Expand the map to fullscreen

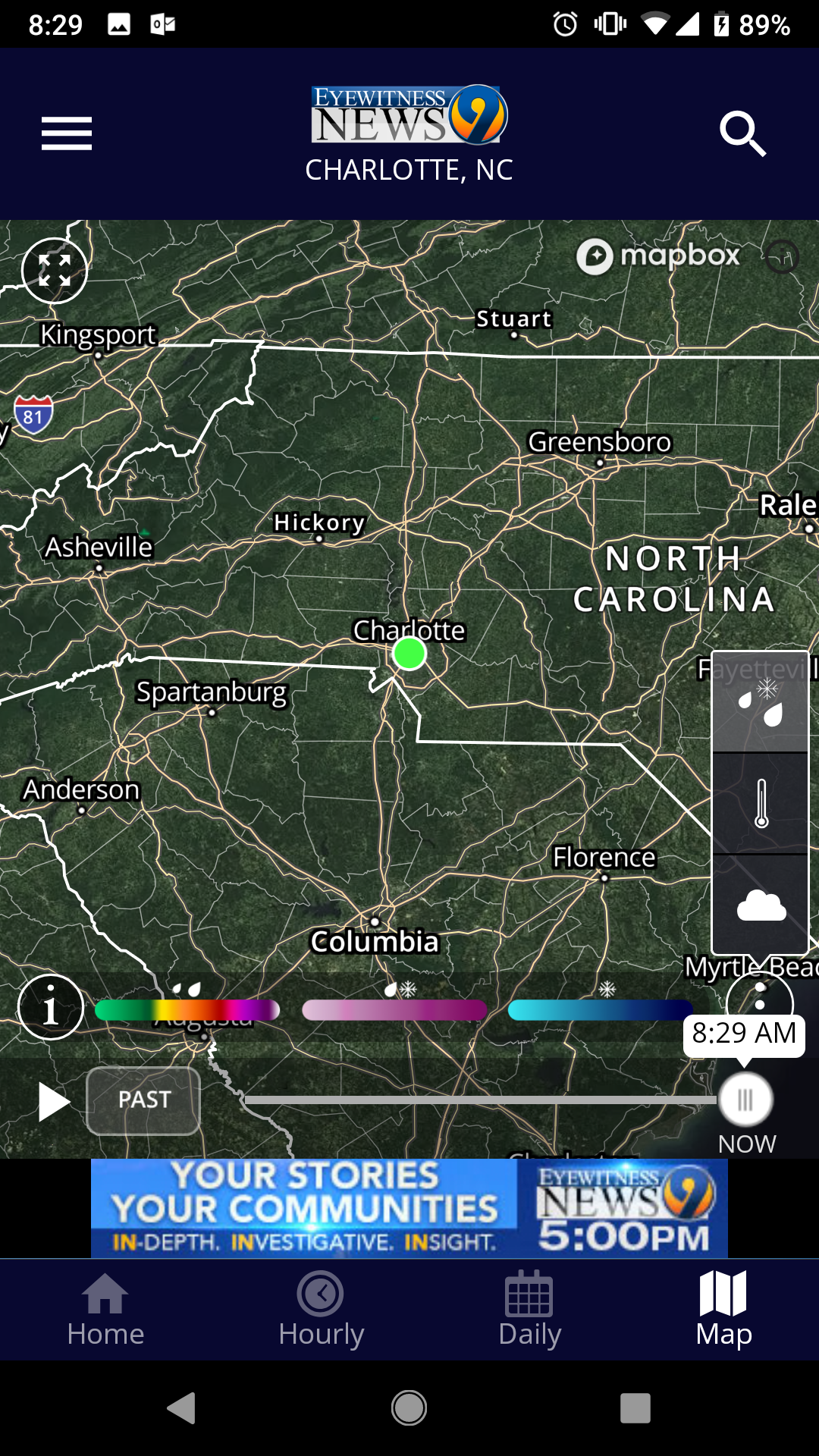click(53, 271)
